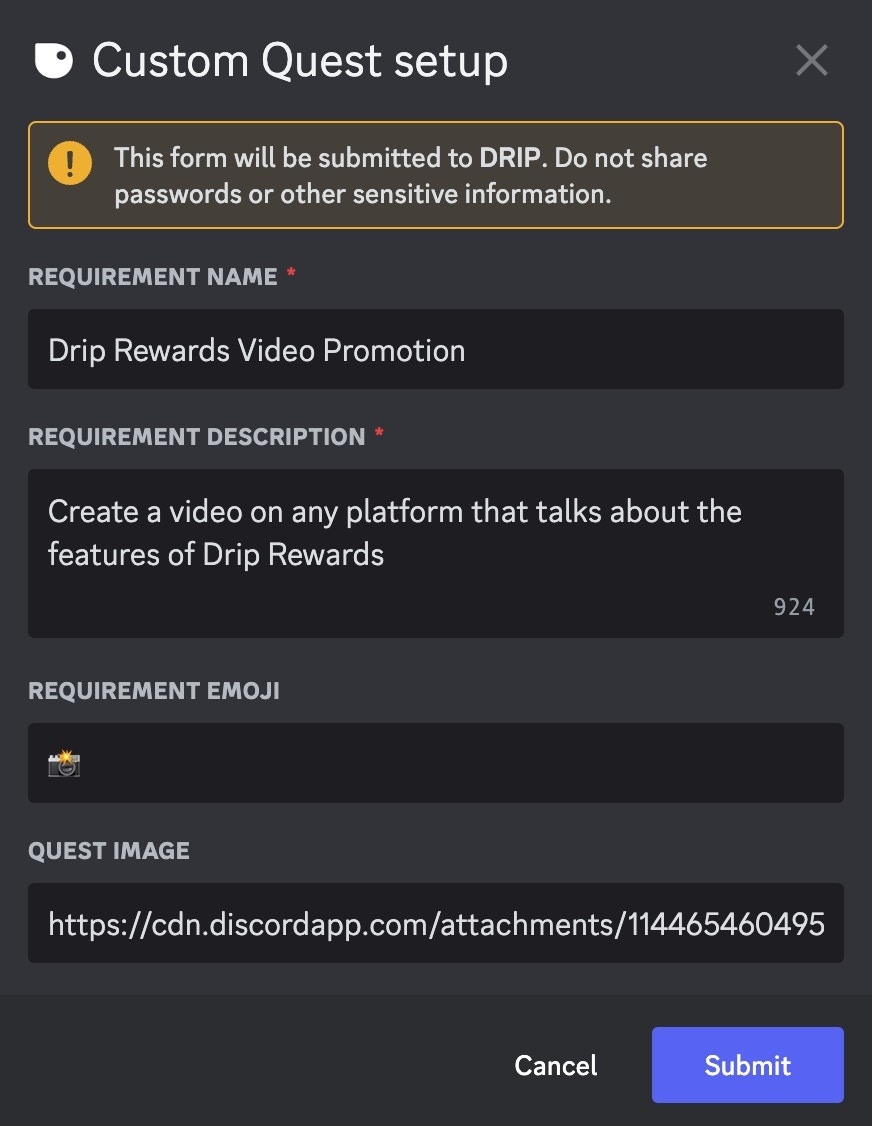Close the Custom Quest setup dialog
872x1126 pixels.
pos(811,61)
